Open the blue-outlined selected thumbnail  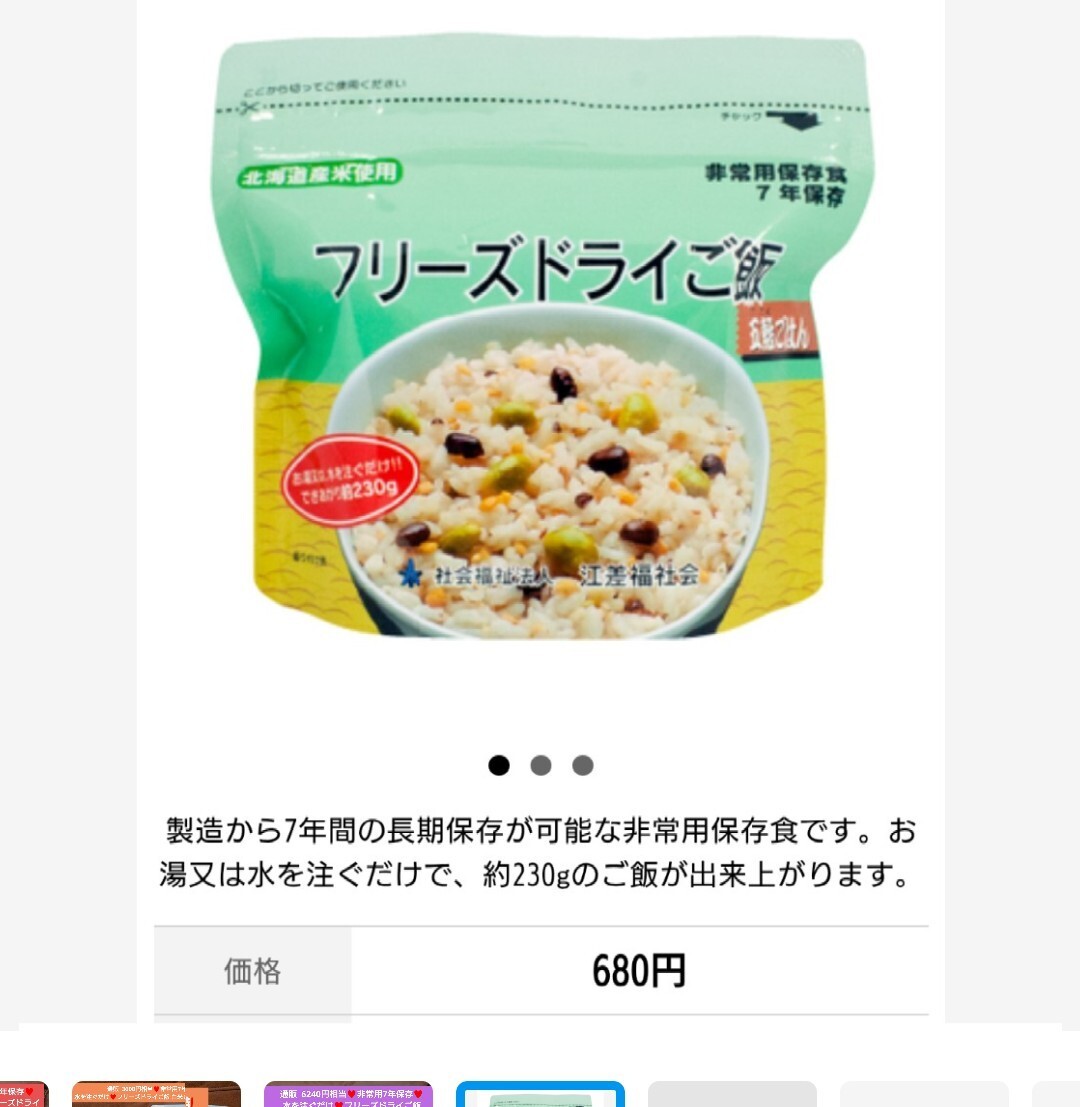[540, 1095]
